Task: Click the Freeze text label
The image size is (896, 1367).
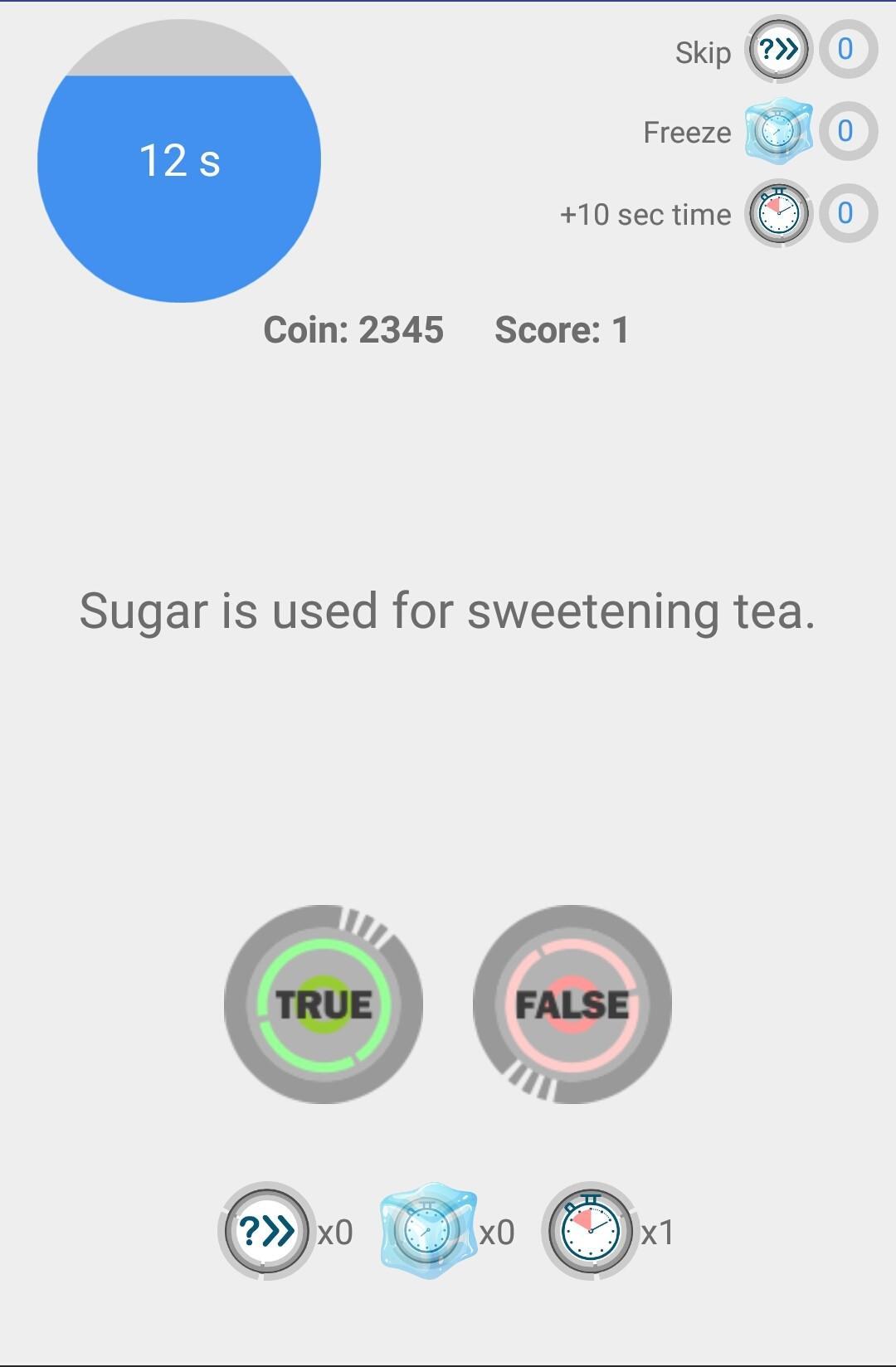Action: (688, 131)
